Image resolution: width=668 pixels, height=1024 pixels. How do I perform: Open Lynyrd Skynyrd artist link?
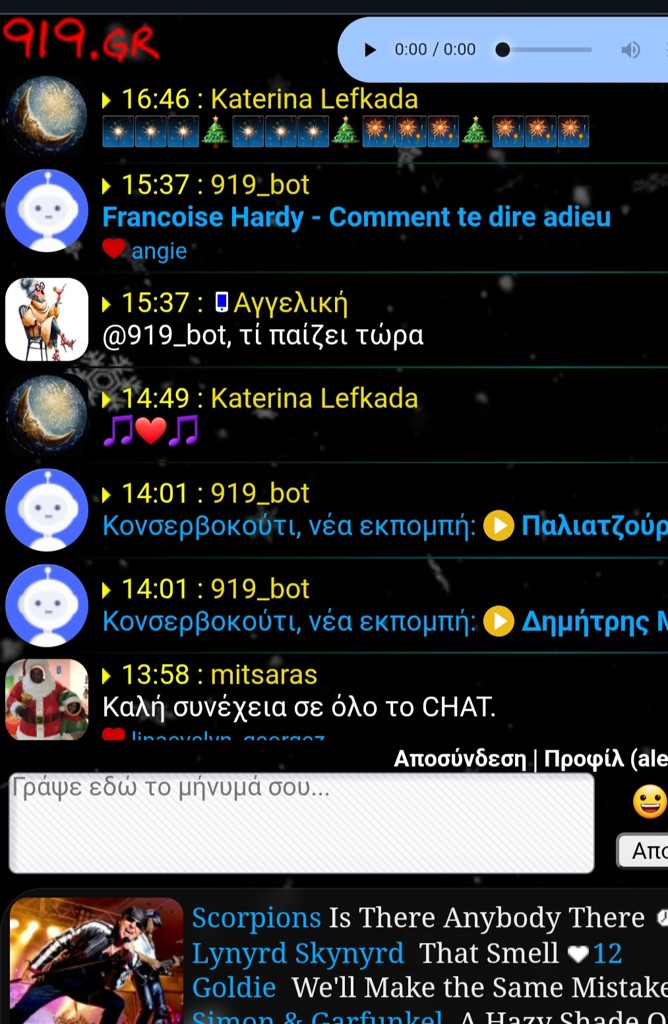(x=298, y=953)
